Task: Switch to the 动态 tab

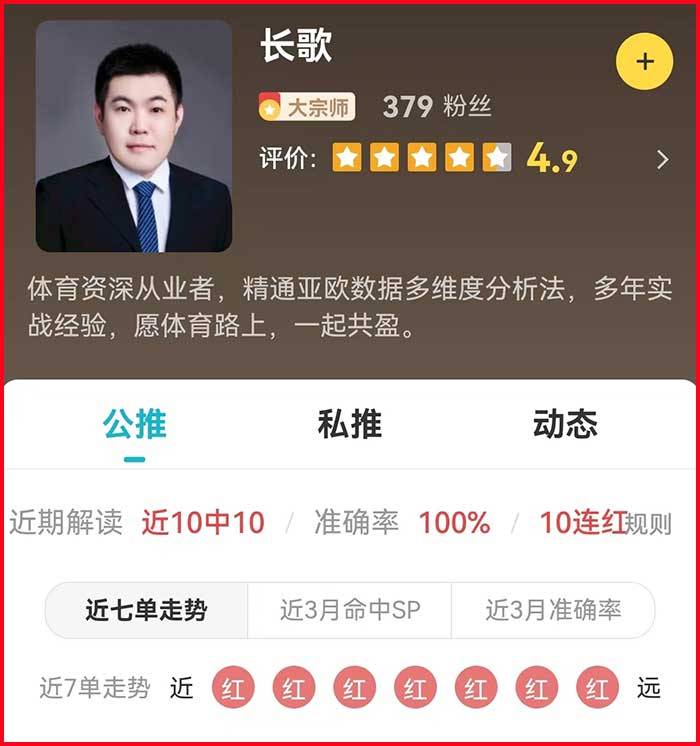Action: 564,424
